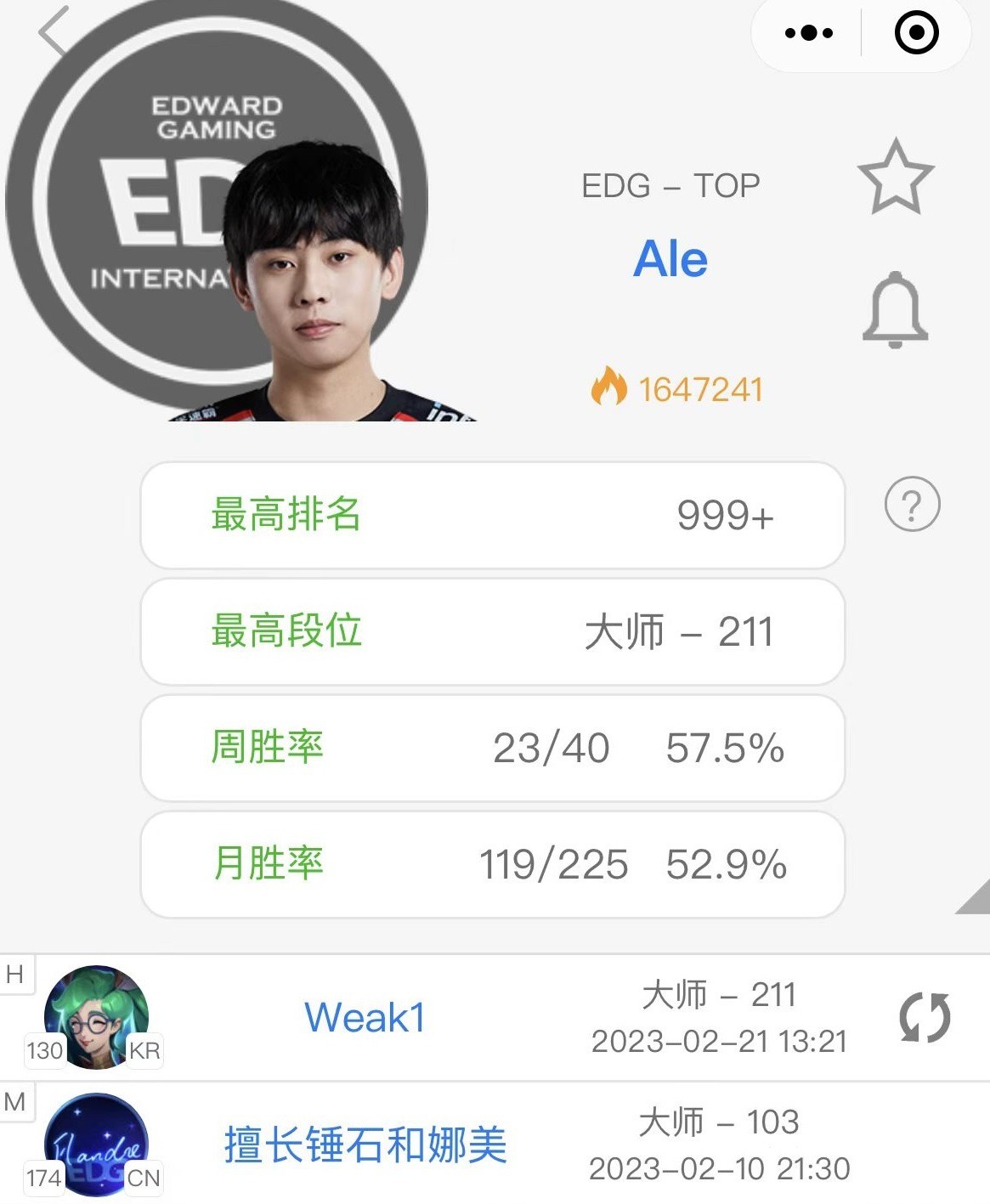The image size is (990, 1204).
Task: Expand the 最高排名 stat row
Action: (x=493, y=516)
